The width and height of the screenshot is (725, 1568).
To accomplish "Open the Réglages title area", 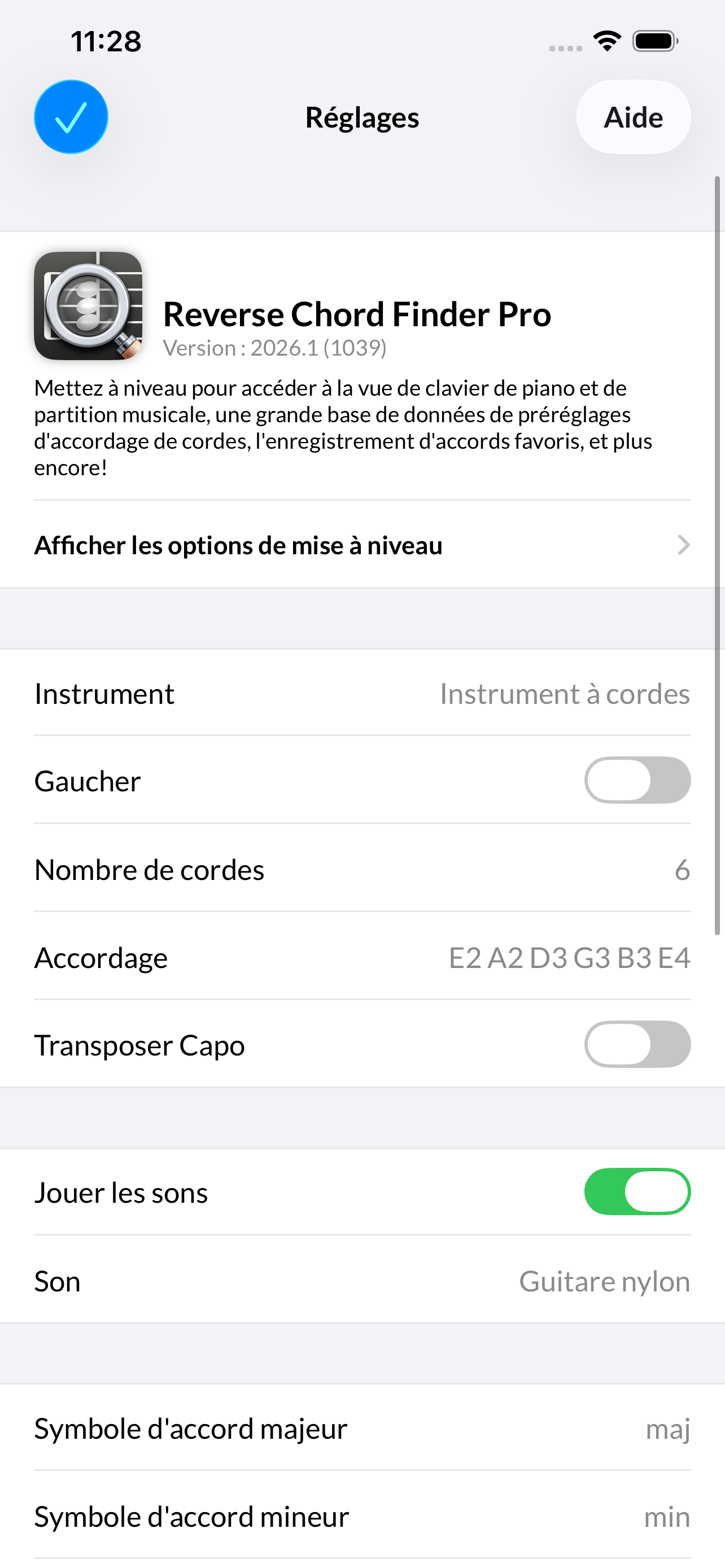I will point(362,117).
